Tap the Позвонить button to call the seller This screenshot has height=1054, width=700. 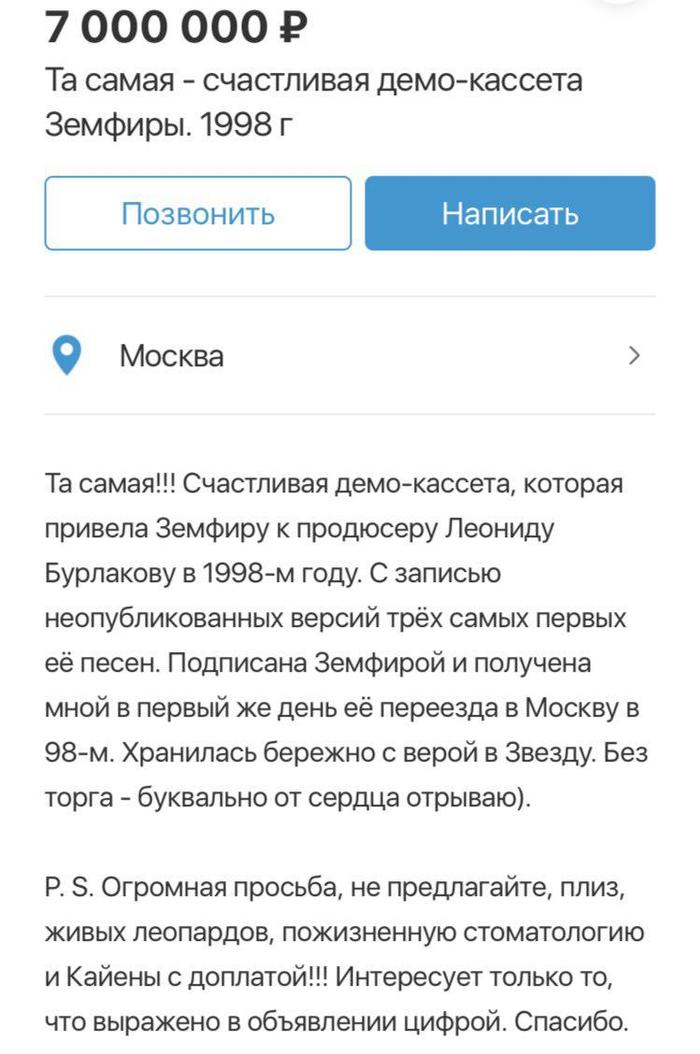pos(198,213)
